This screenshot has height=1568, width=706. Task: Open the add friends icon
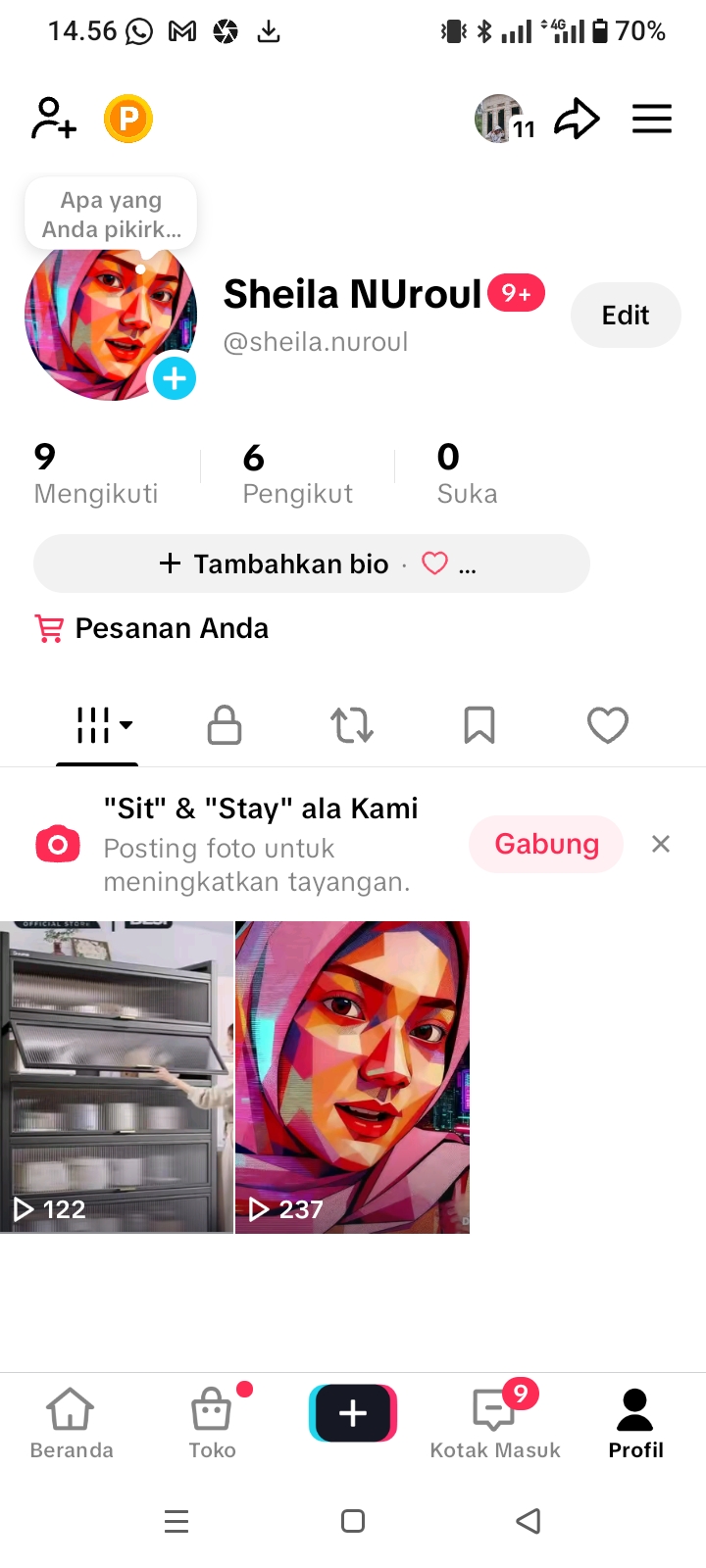54,119
